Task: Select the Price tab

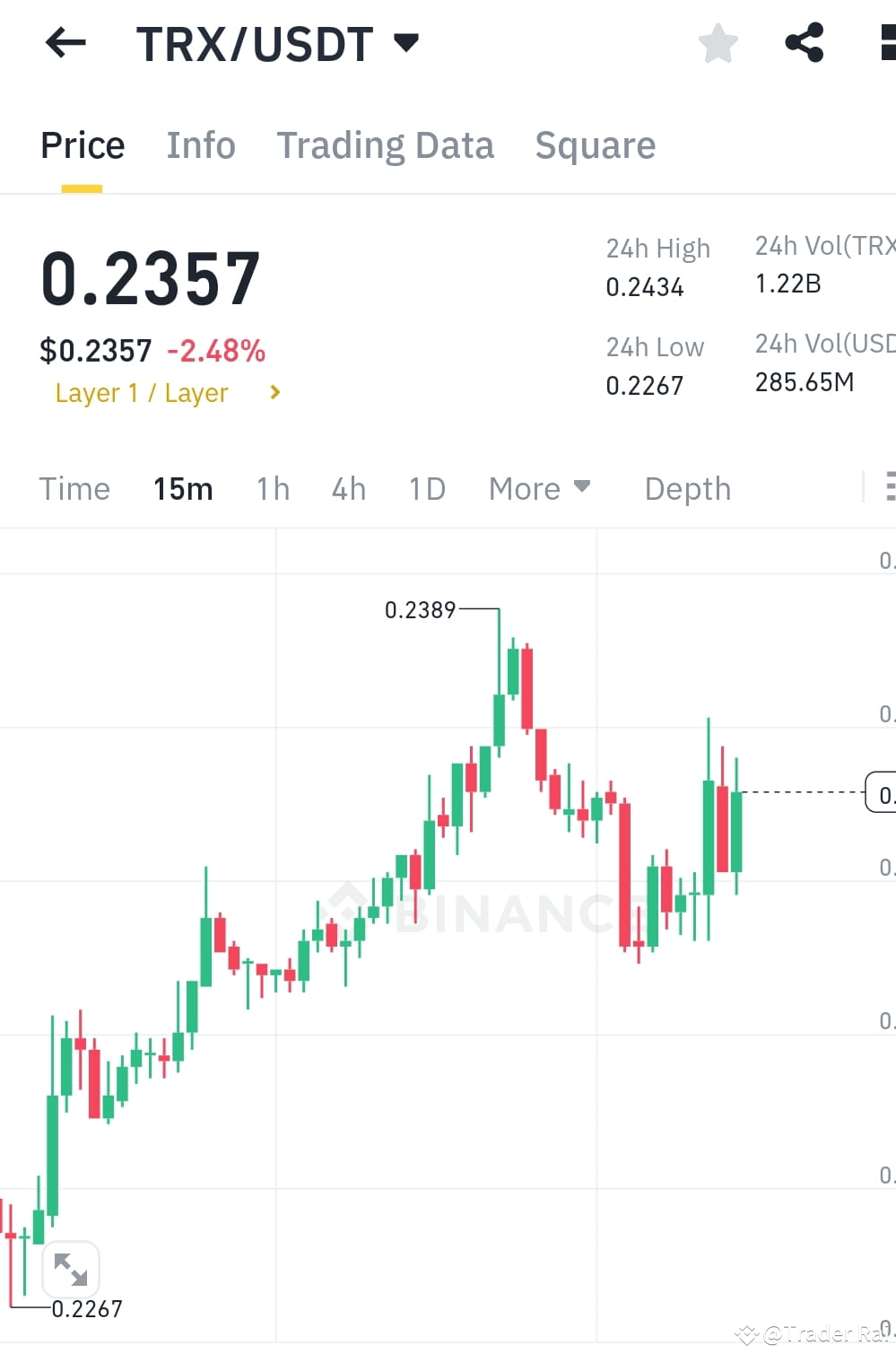Action: pos(82,144)
